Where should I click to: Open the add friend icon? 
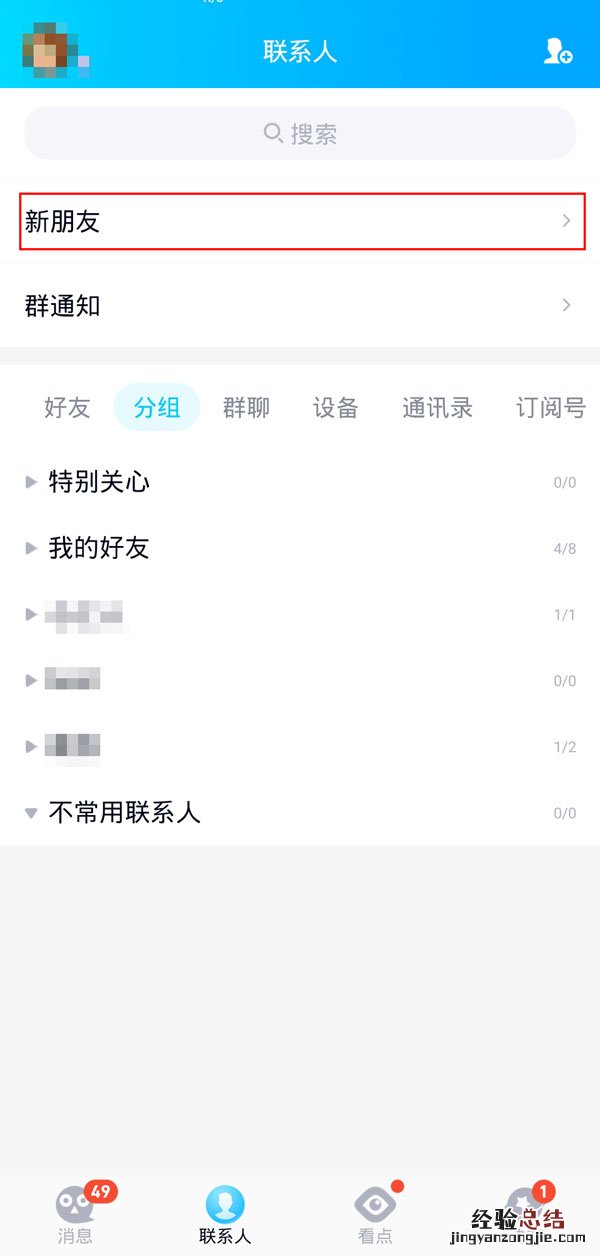557,51
